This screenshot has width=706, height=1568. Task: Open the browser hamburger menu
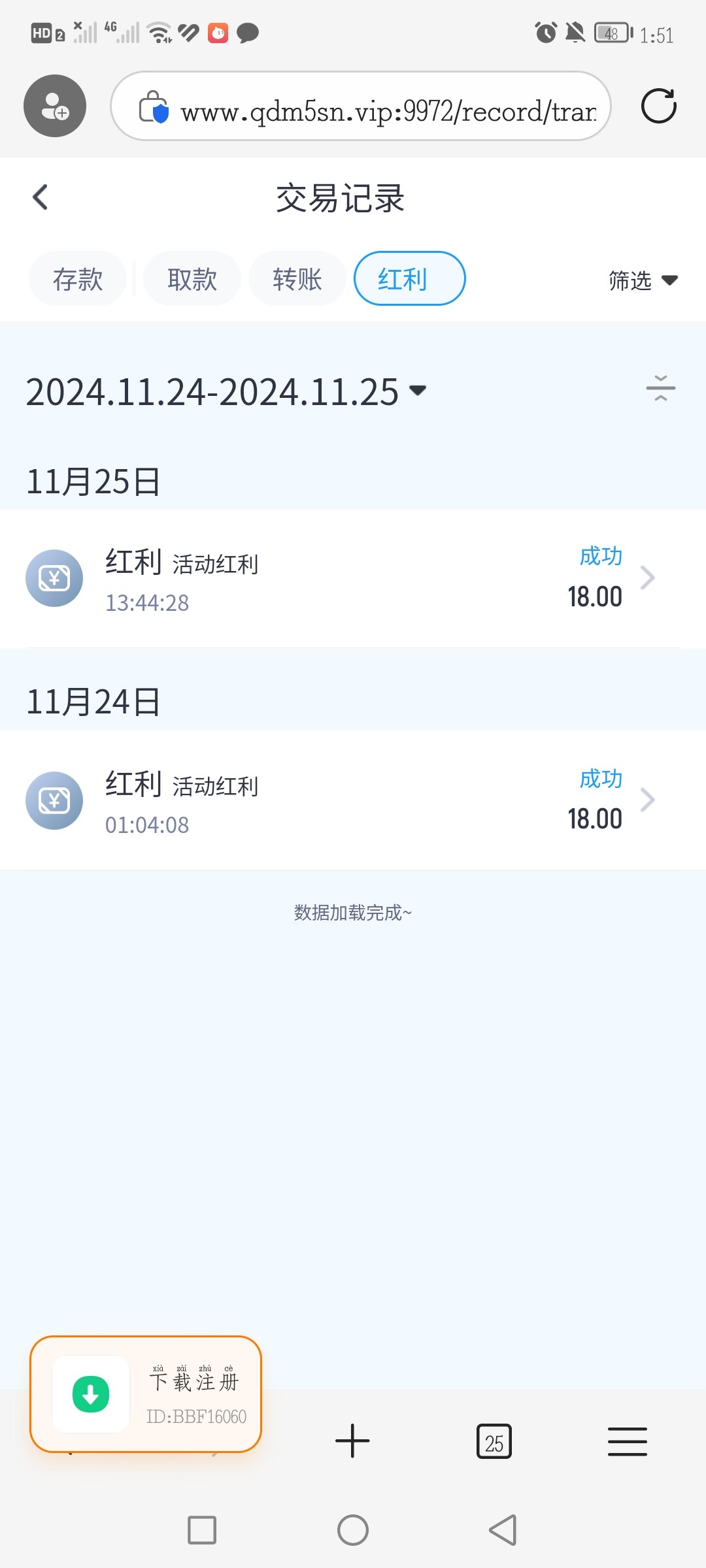pos(628,1442)
